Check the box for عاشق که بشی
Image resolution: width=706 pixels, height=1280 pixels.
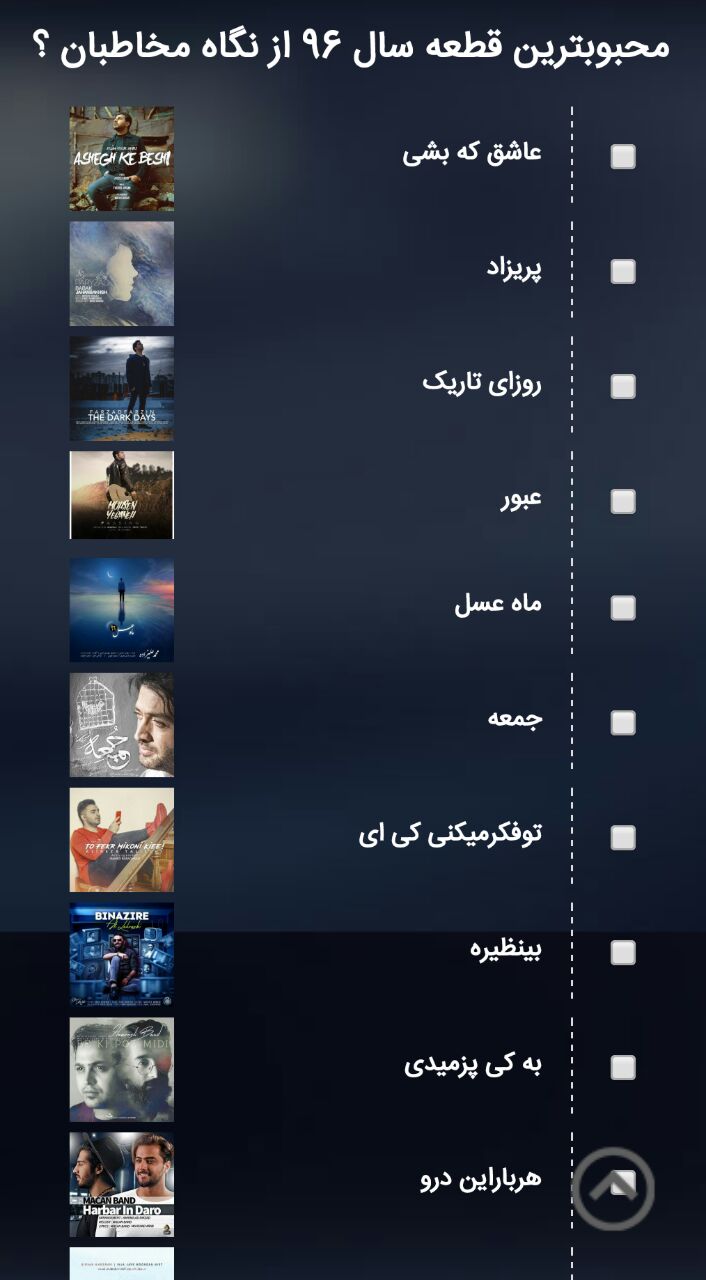pyautogui.click(x=623, y=157)
